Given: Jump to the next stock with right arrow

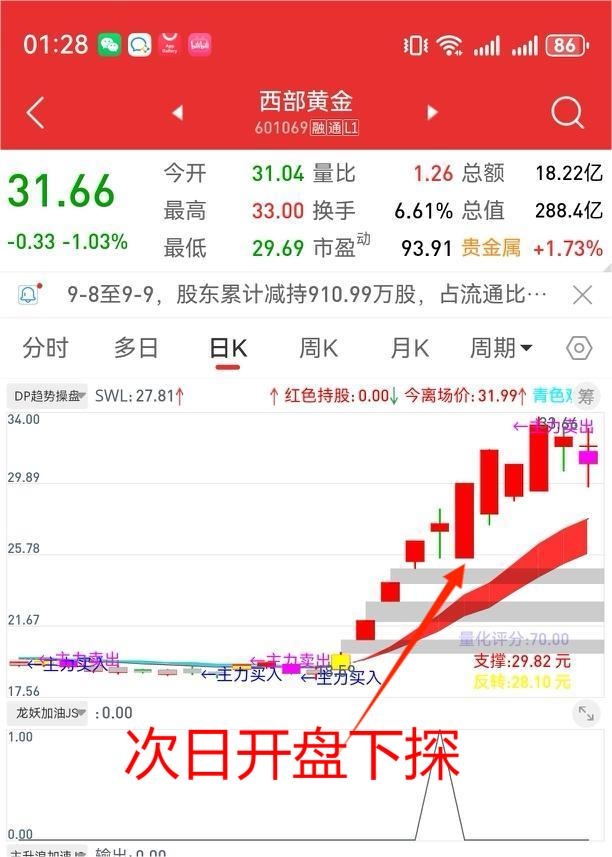Looking at the screenshot, I should (x=433, y=113).
